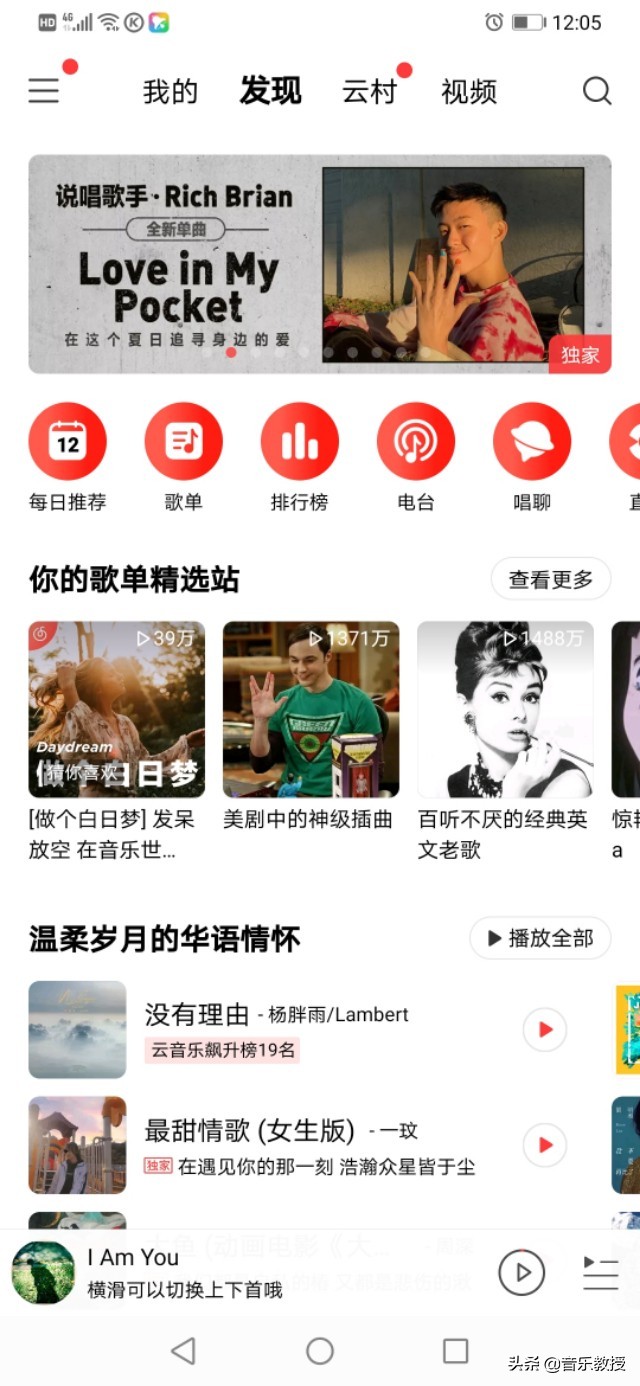The width and height of the screenshot is (640, 1386).
Task: Tap the 播放全部 button
Action: tap(540, 938)
